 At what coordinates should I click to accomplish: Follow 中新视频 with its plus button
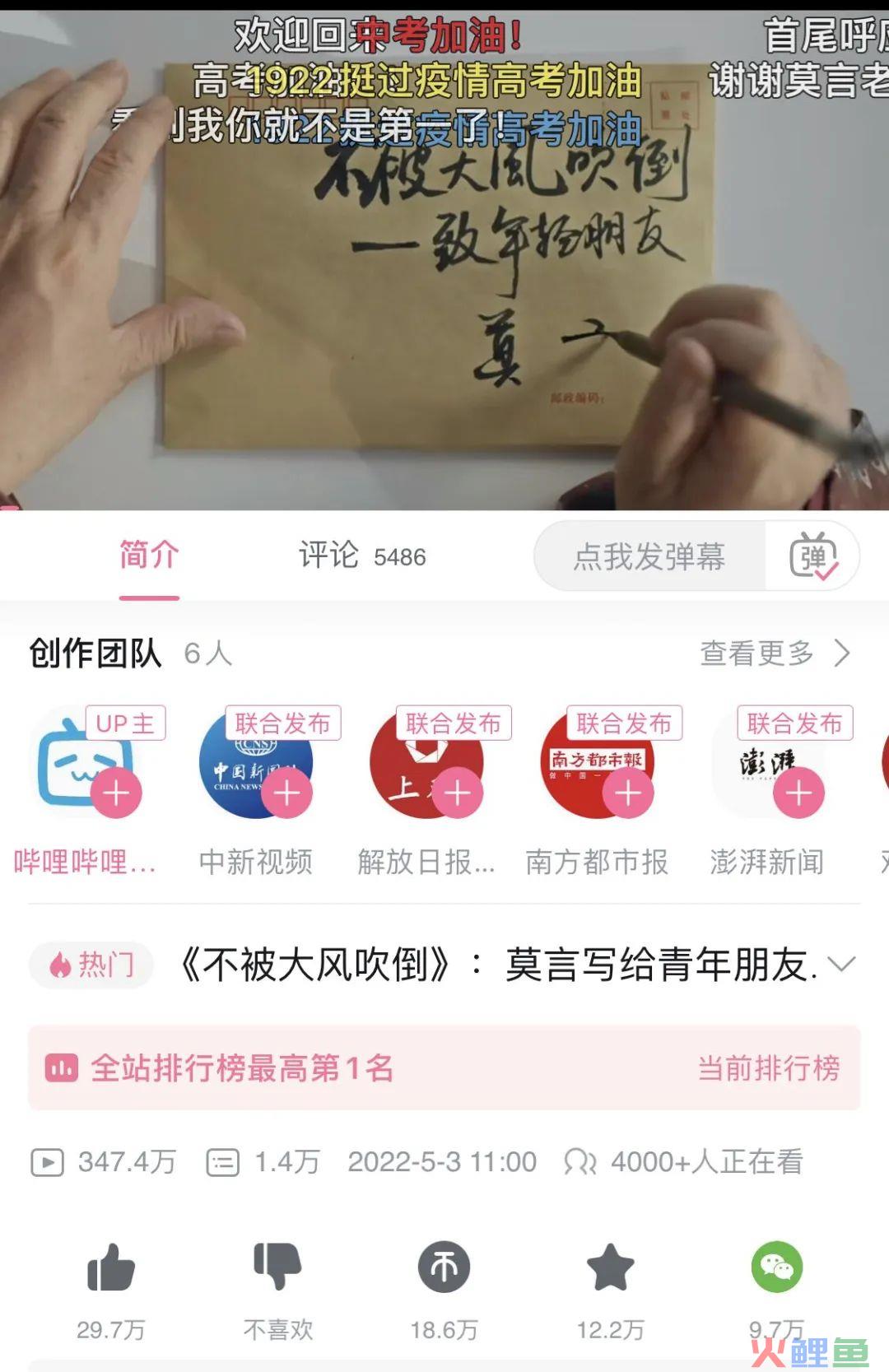click(286, 793)
